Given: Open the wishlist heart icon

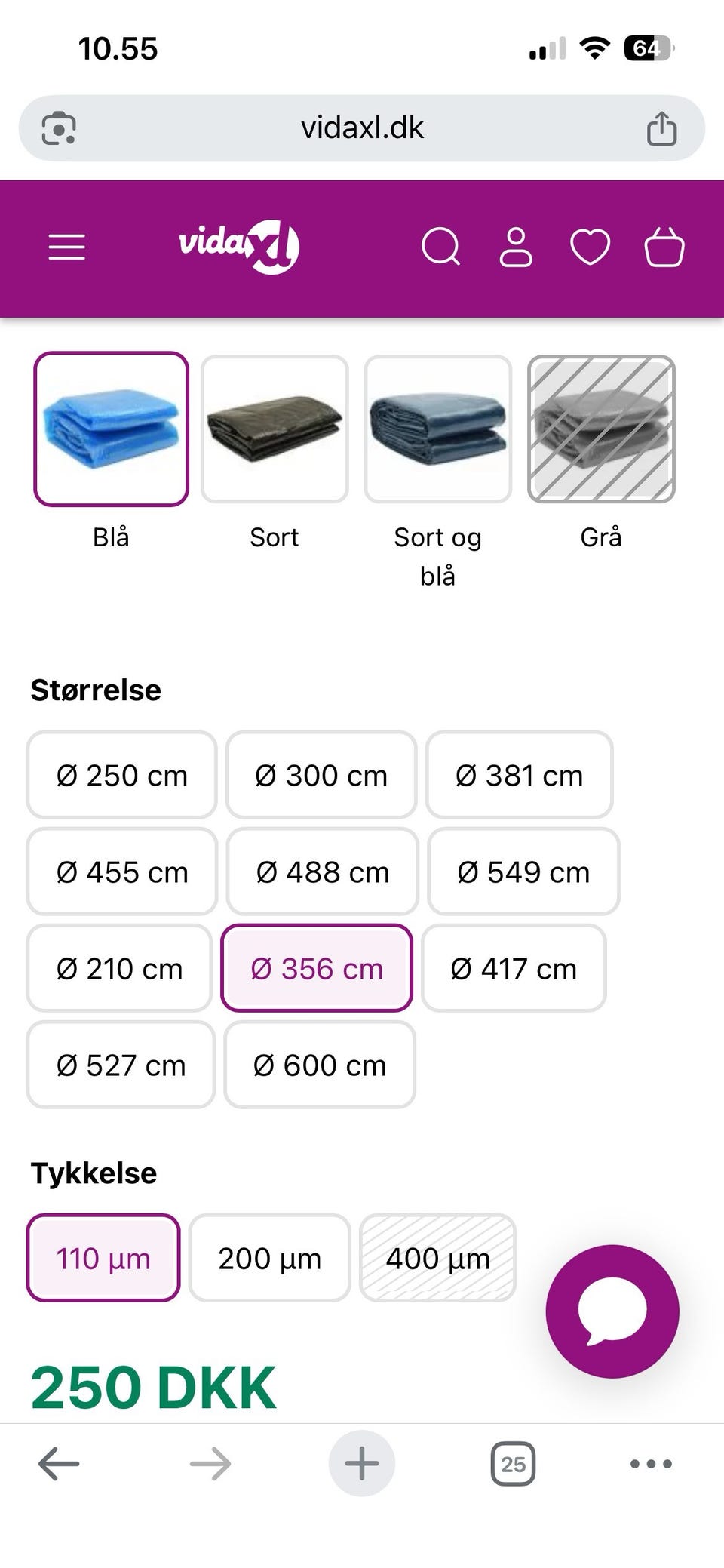Looking at the screenshot, I should pyautogui.click(x=590, y=247).
